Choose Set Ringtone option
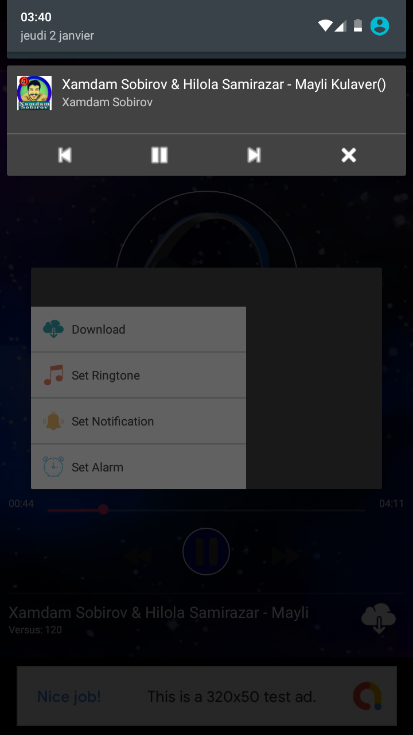413x735 pixels. [138, 375]
